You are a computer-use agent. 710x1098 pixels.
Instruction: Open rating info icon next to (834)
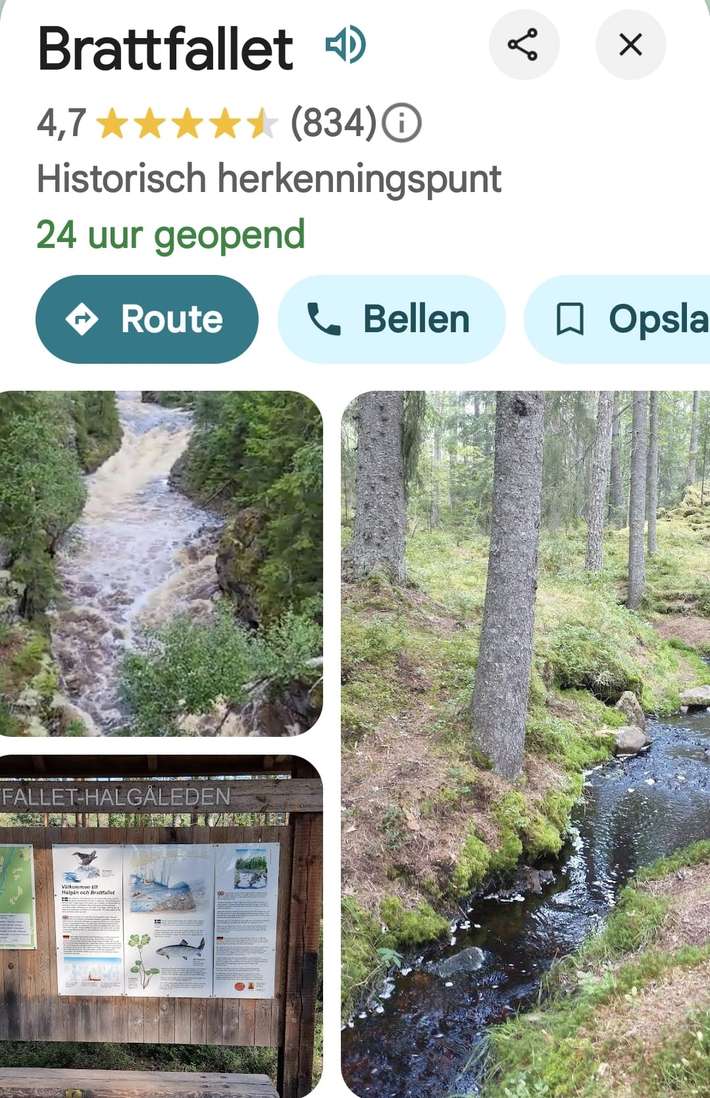[x=402, y=124]
